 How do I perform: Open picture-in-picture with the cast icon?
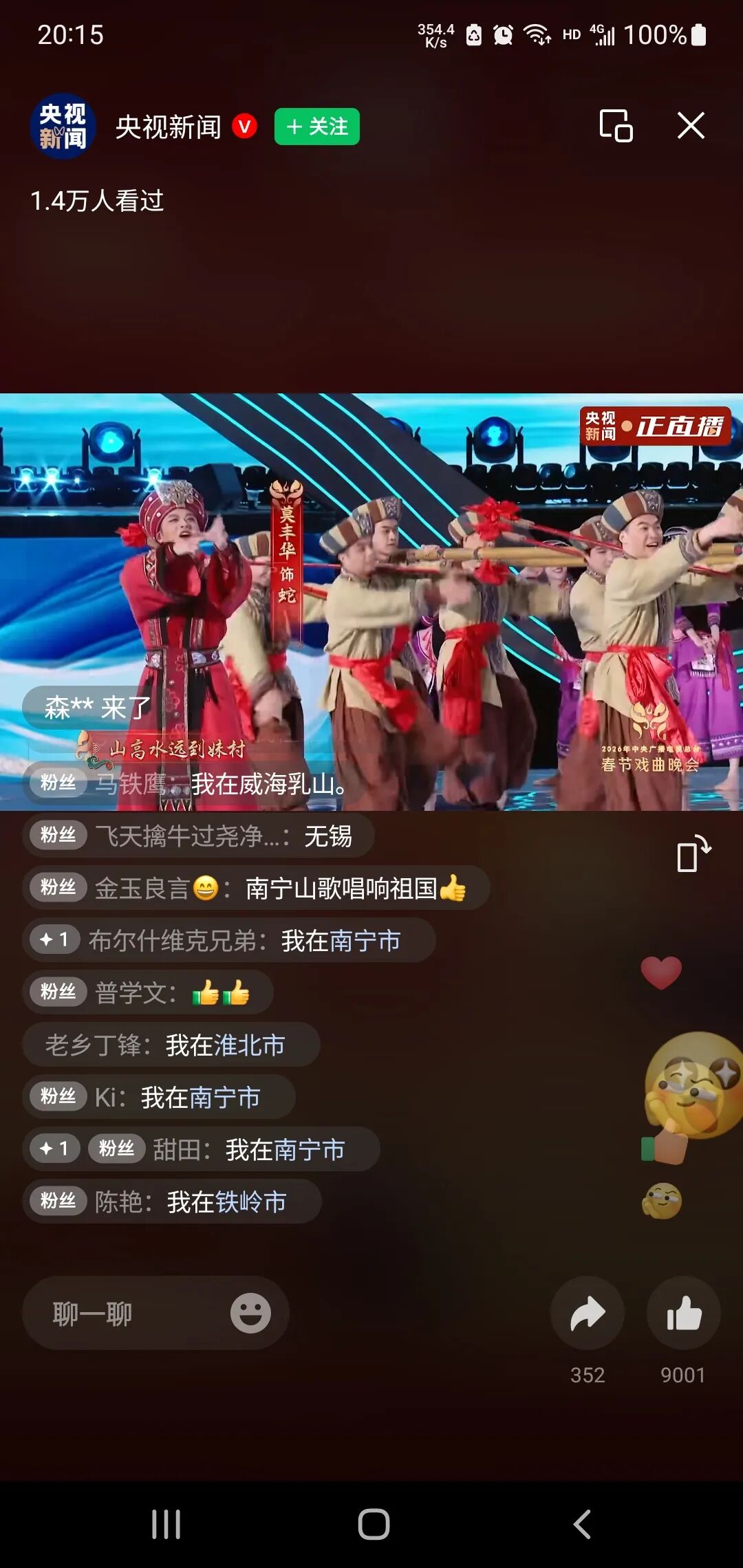pos(617,127)
